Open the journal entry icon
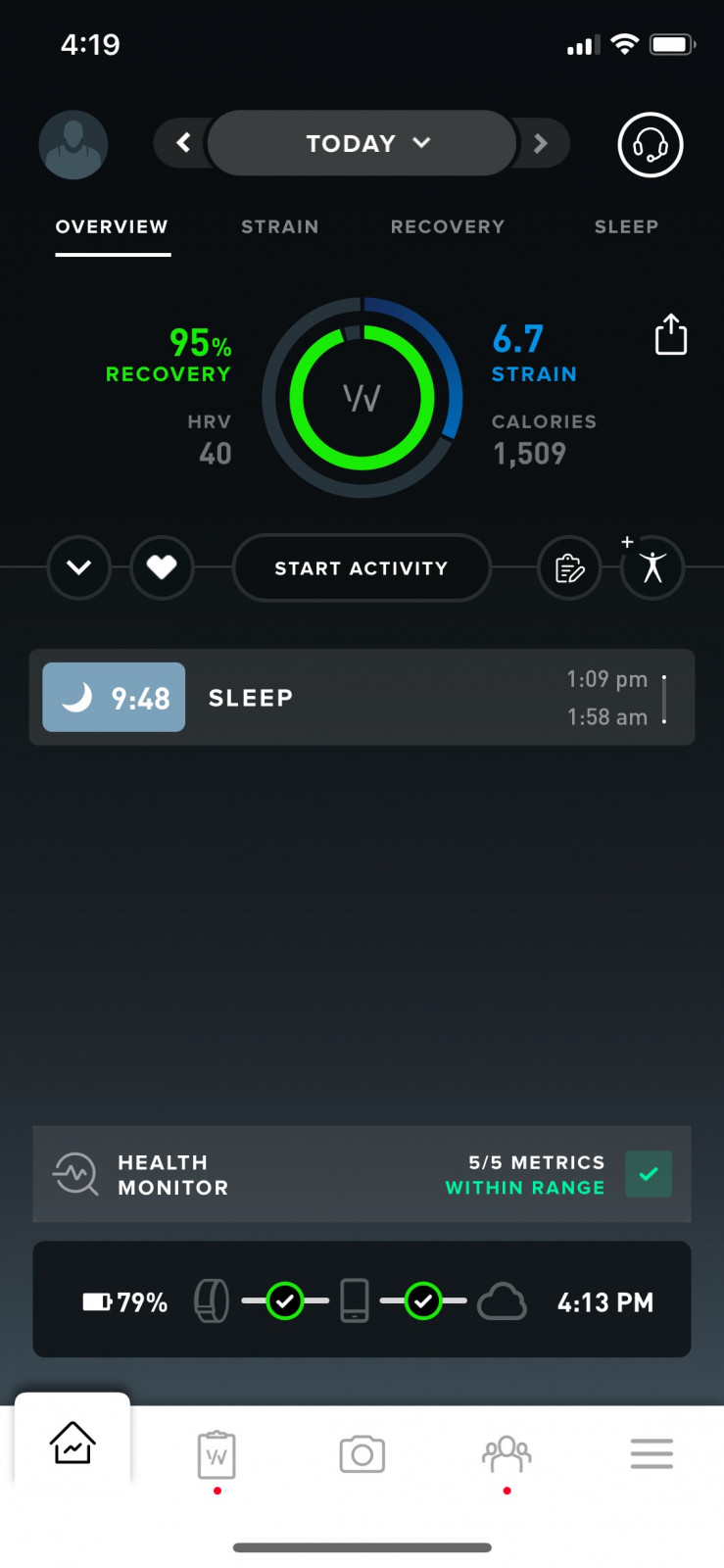The image size is (724, 1568). [569, 568]
